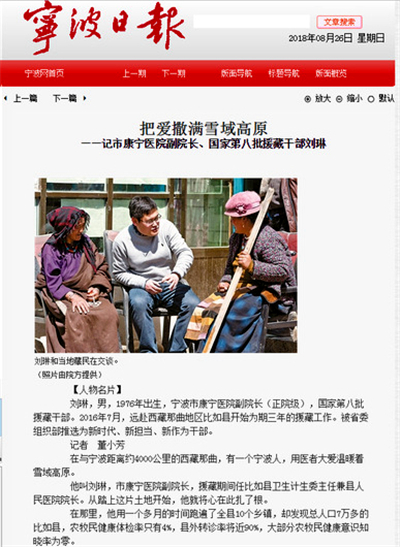Open 版面概览 page overview

331,73
